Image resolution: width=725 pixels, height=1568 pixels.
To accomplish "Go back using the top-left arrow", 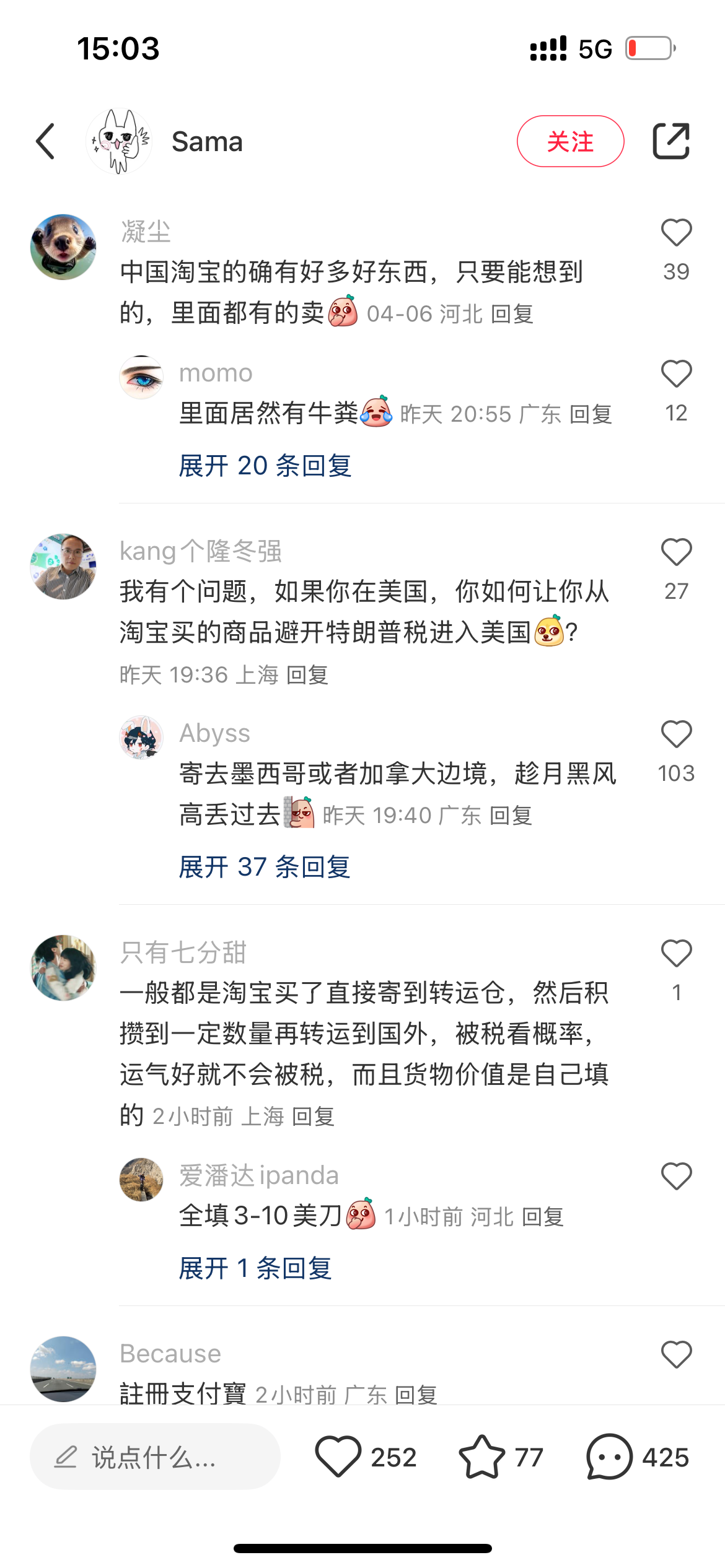I will 46,141.
